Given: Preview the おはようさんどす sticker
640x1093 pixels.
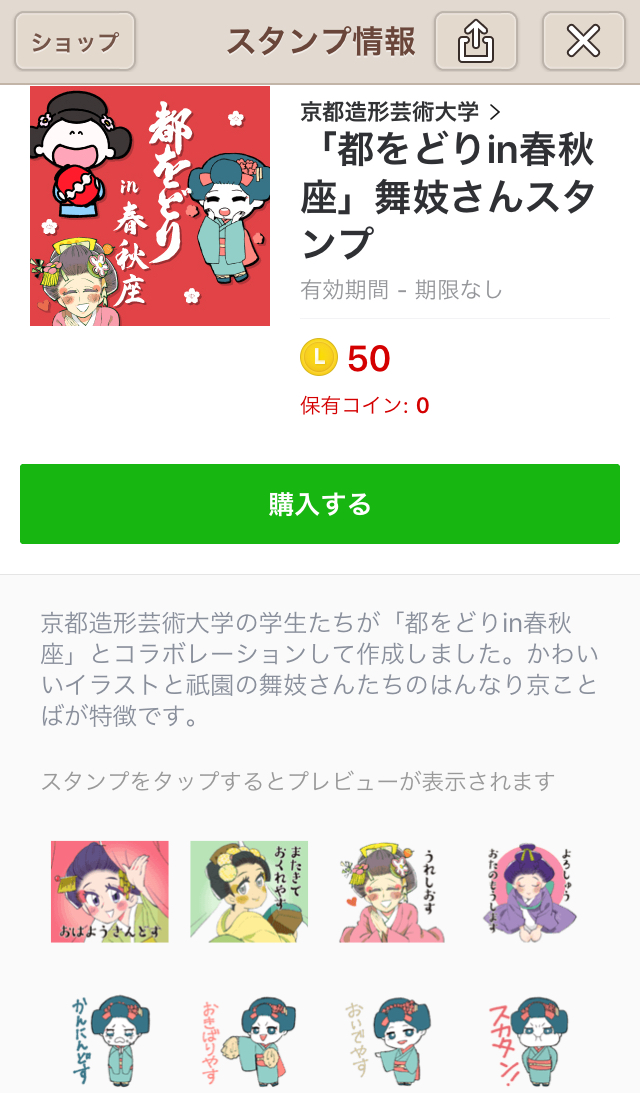Looking at the screenshot, I should 110,892.
